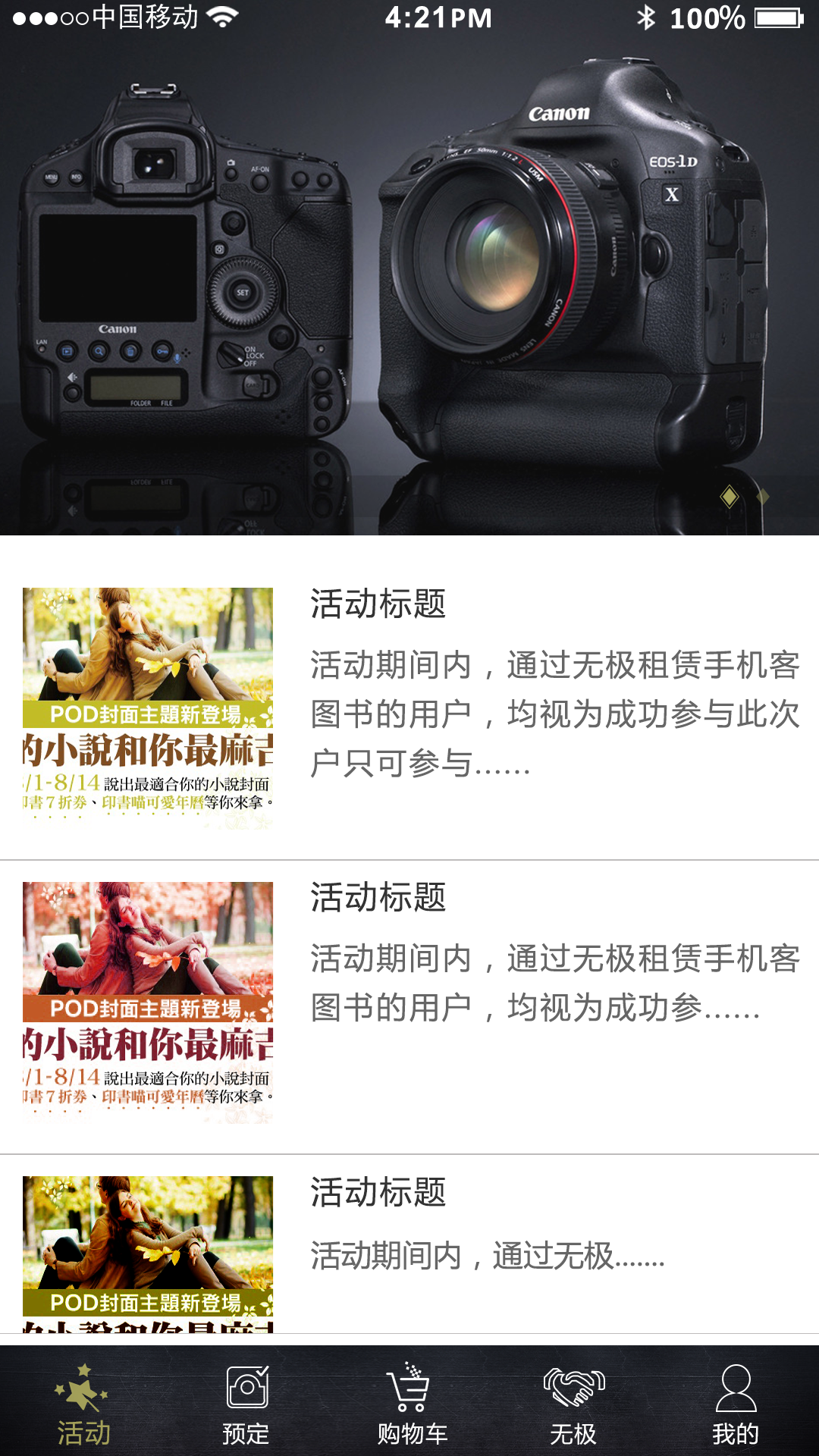Image resolution: width=819 pixels, height=1456 pixels.
Task: Select the 无极 tab
Action: pos(573,1403)
